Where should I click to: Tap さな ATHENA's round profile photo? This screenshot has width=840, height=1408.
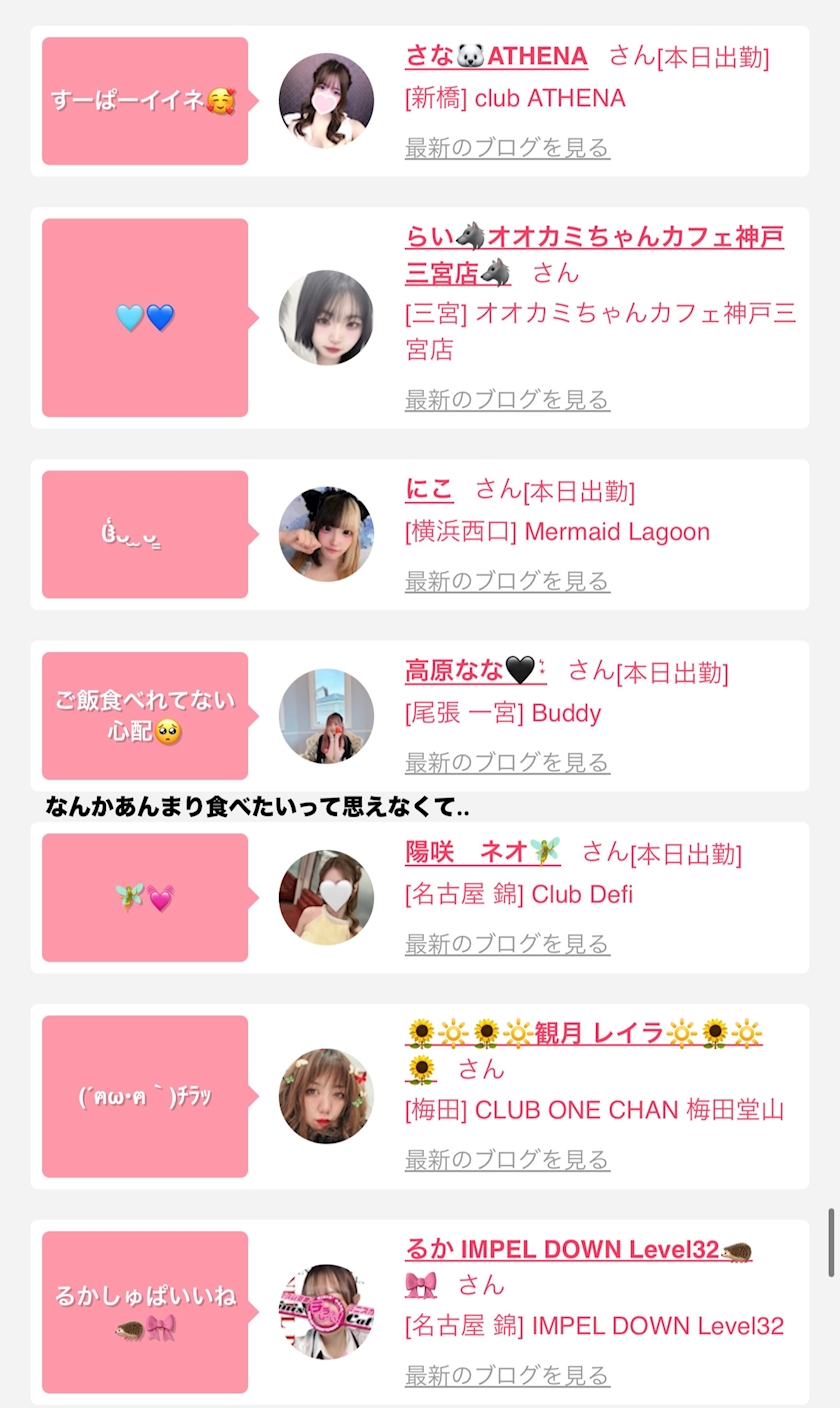[x=326, y=101]
